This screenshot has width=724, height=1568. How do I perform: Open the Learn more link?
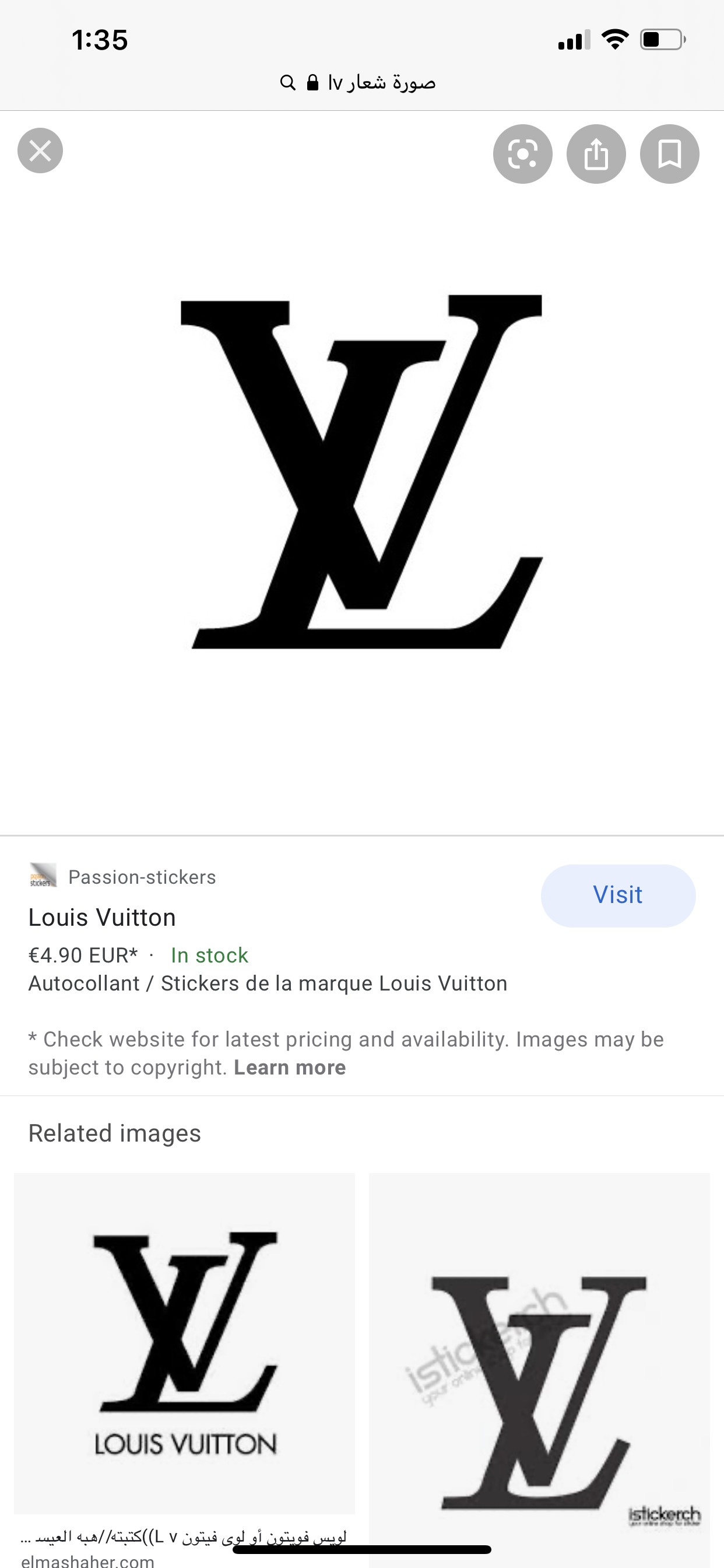pos(290,1067)
